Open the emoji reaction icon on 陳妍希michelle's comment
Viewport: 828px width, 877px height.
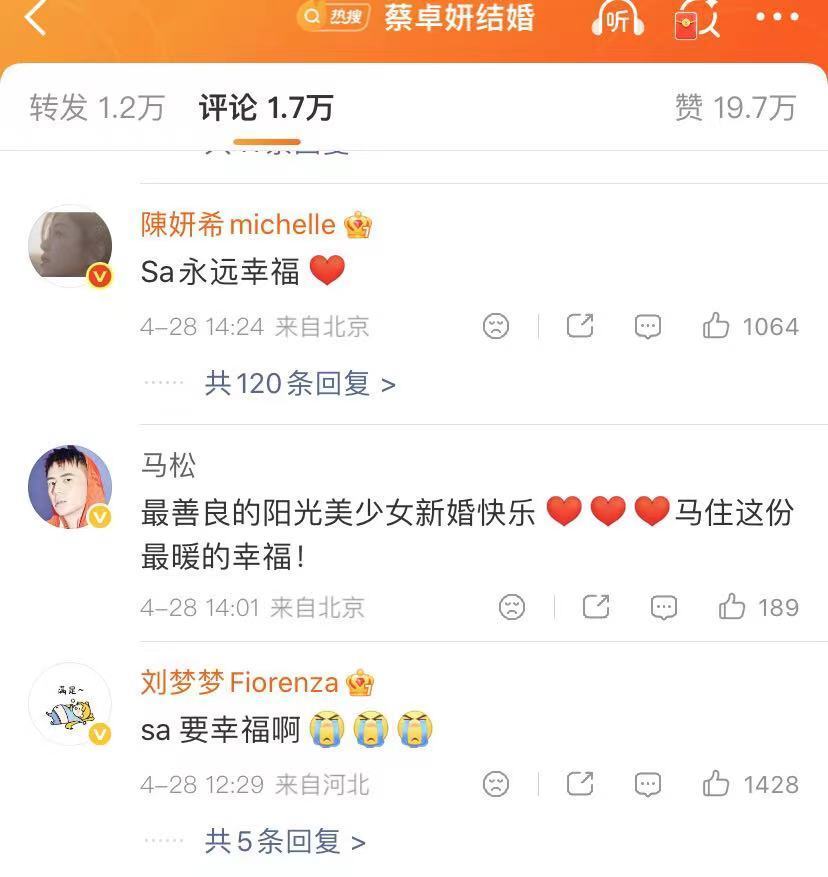point(497,327)
